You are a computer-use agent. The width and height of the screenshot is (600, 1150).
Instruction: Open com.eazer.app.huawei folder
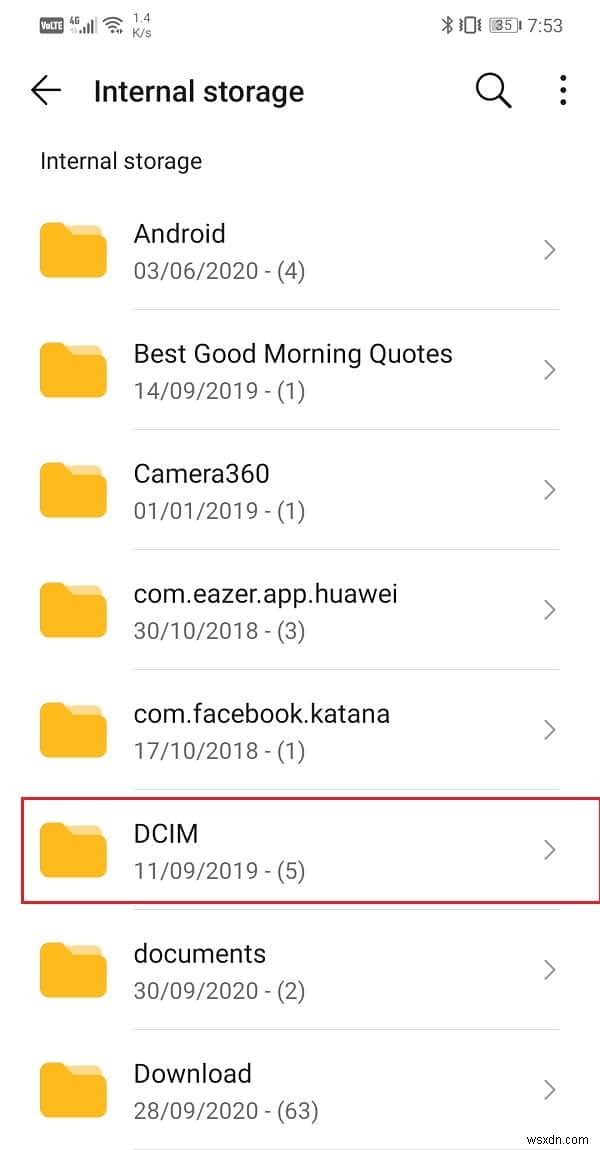click(x=300, y=610)
